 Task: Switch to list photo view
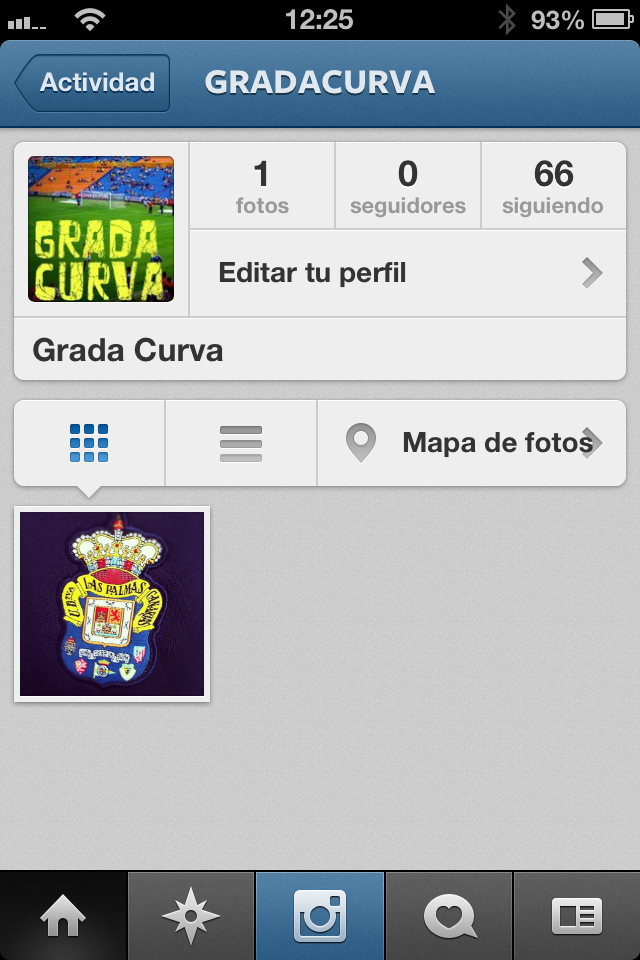[241, 443]
